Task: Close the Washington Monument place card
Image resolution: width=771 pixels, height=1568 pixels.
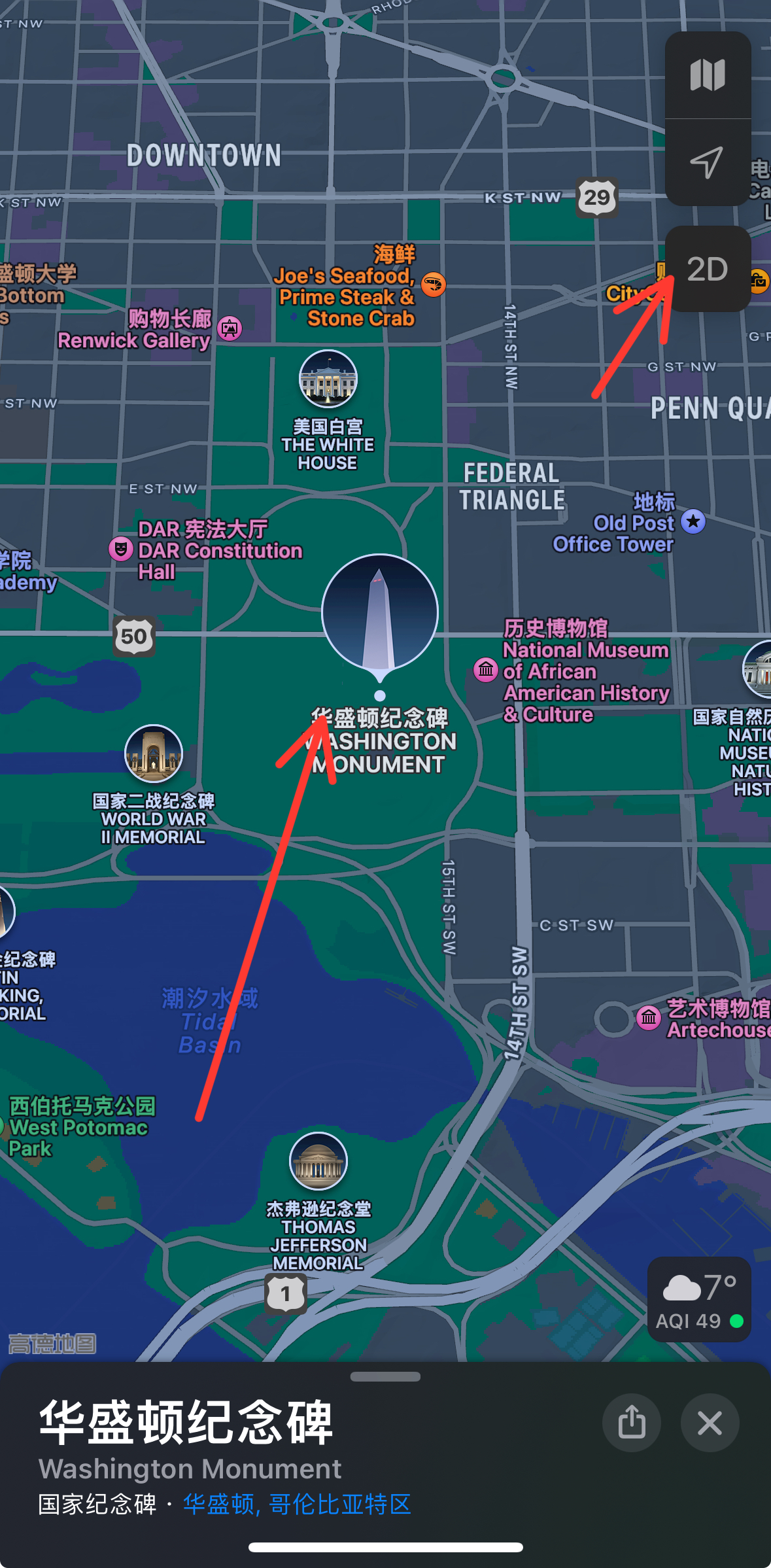Action: 710,1423
